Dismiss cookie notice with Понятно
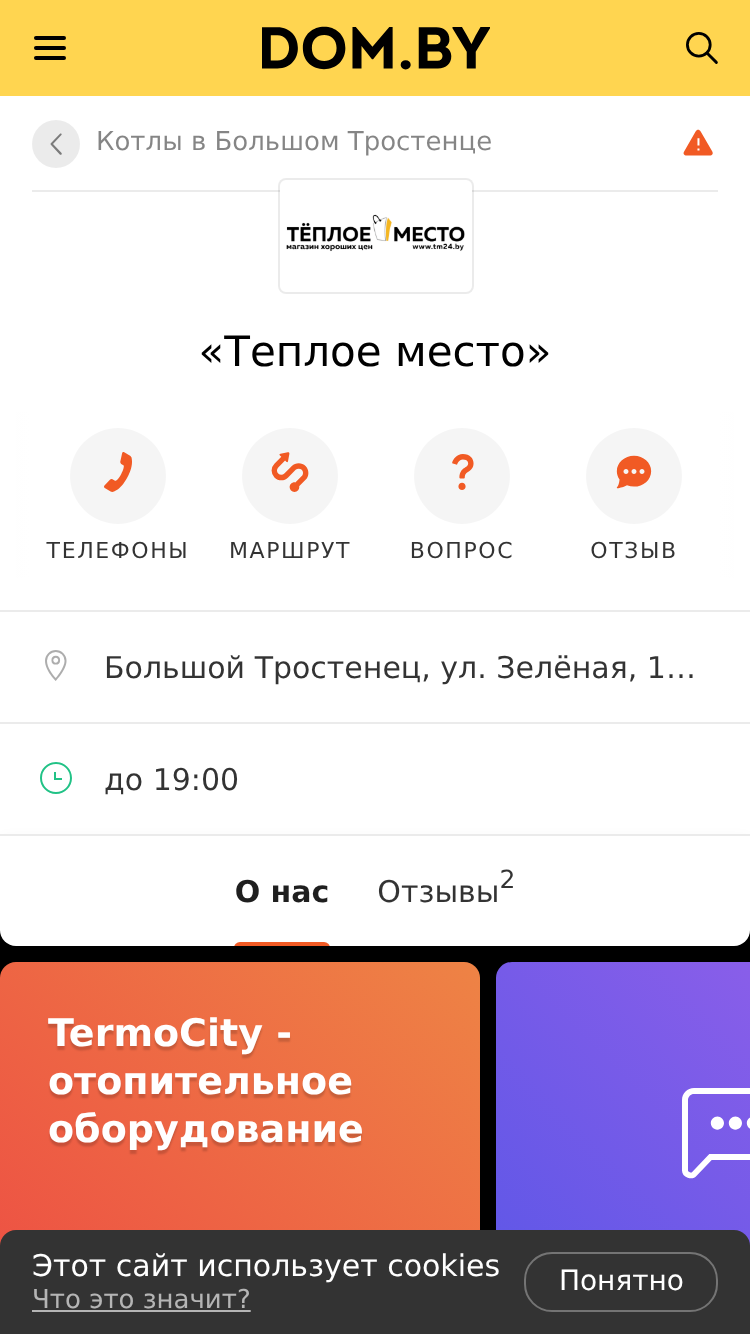This screenshot has height=1334, width=750. [621, 1281]
